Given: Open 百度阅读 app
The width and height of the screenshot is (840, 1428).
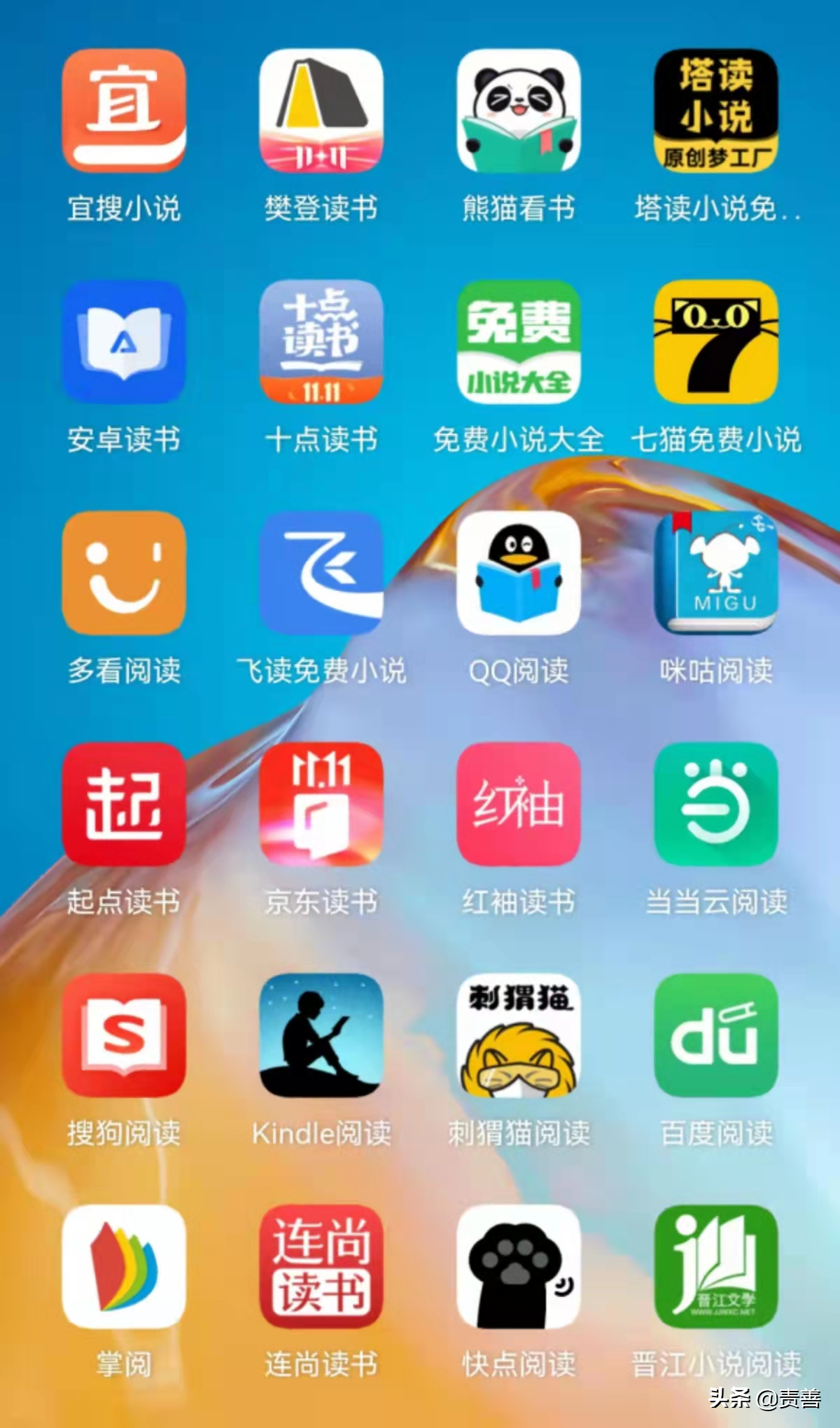Looking at the screenshot, I should point(716,1035).
